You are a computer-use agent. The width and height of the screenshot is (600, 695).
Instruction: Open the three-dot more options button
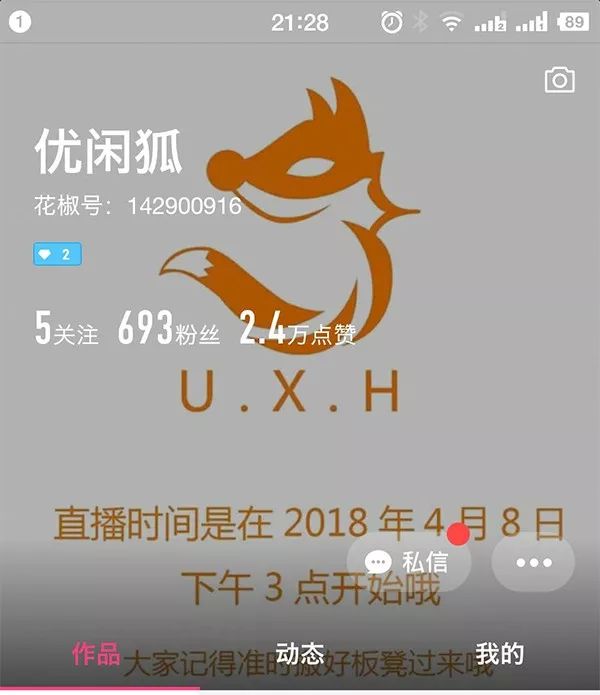[533, 562]
